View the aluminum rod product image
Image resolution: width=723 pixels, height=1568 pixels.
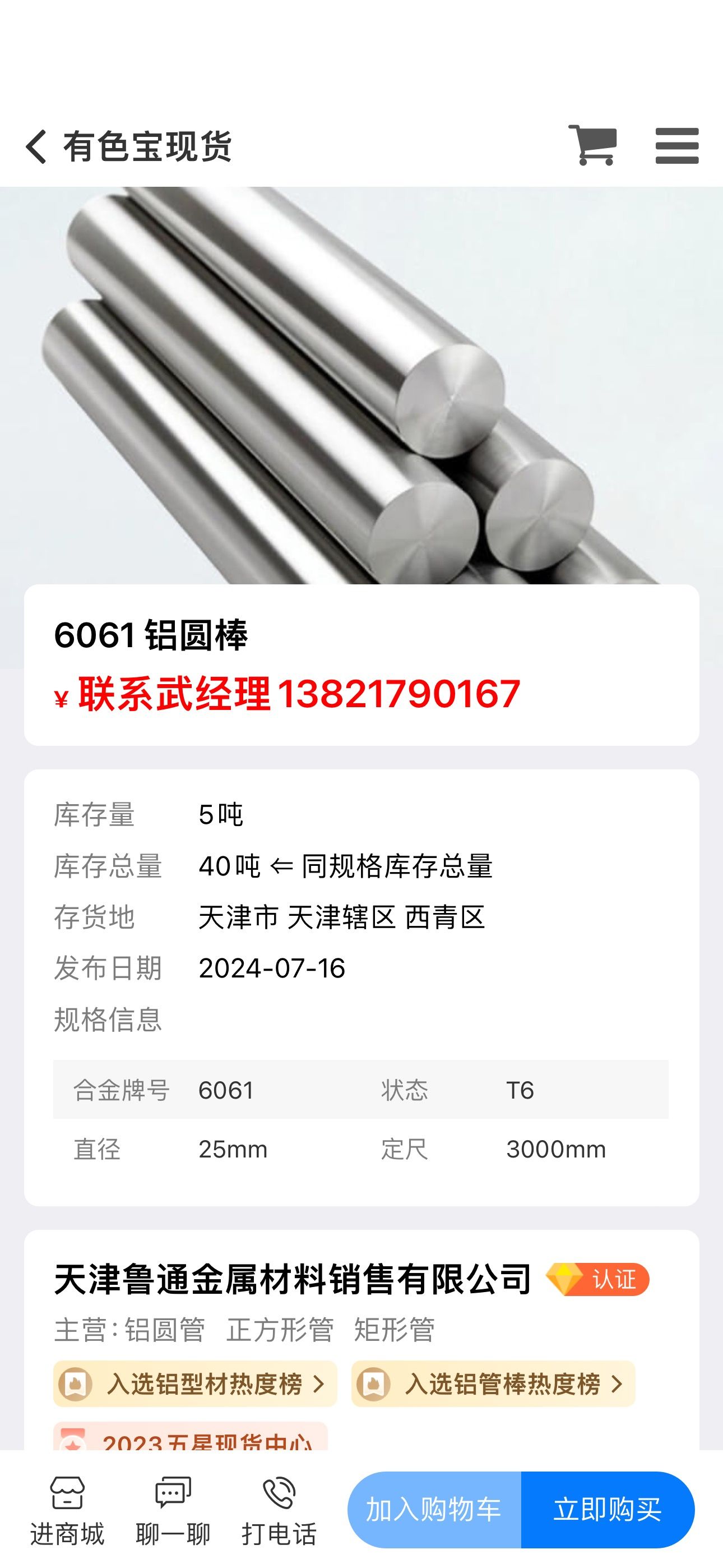361,385
